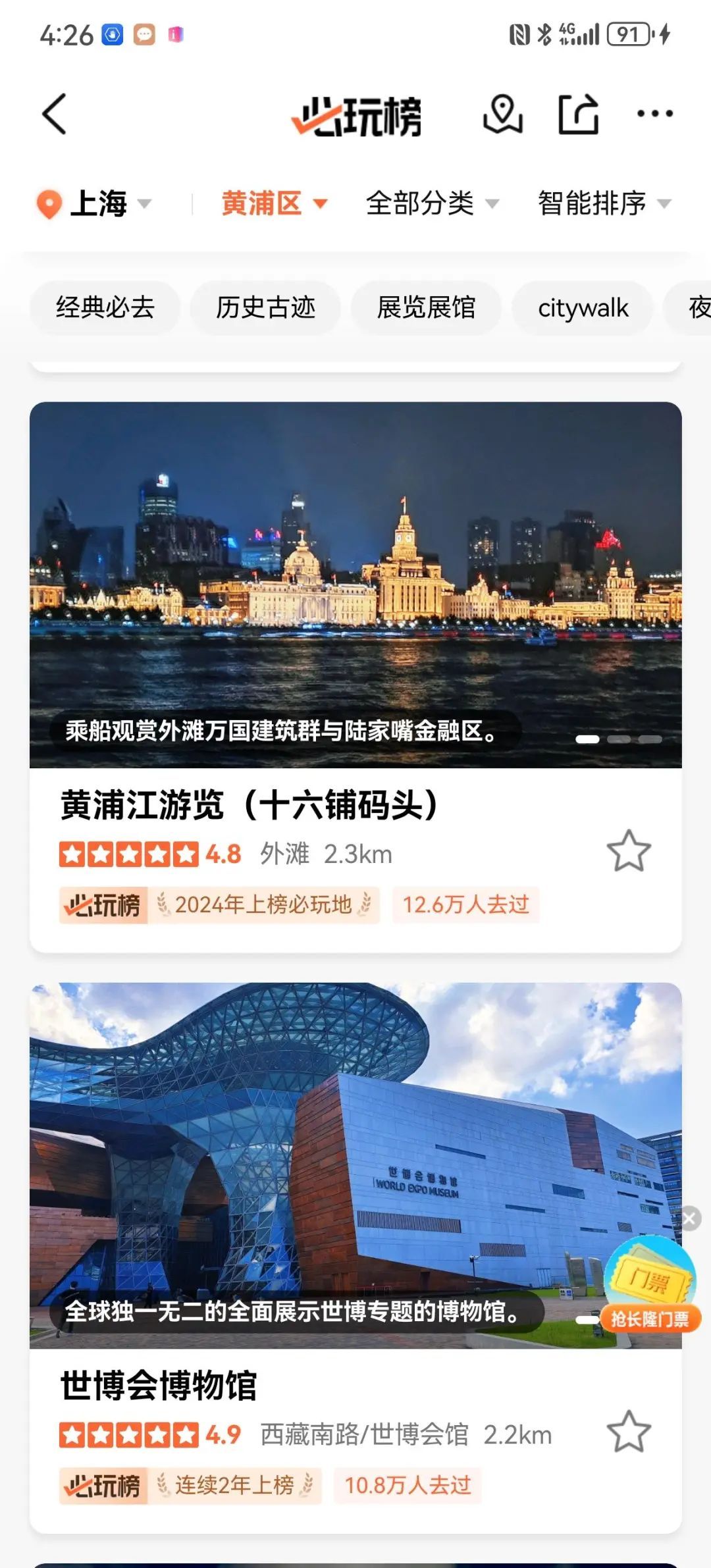Viewport: 711px width, 1568px height.
Task: Open the map view icon
Action: click(x=503, y=114)
